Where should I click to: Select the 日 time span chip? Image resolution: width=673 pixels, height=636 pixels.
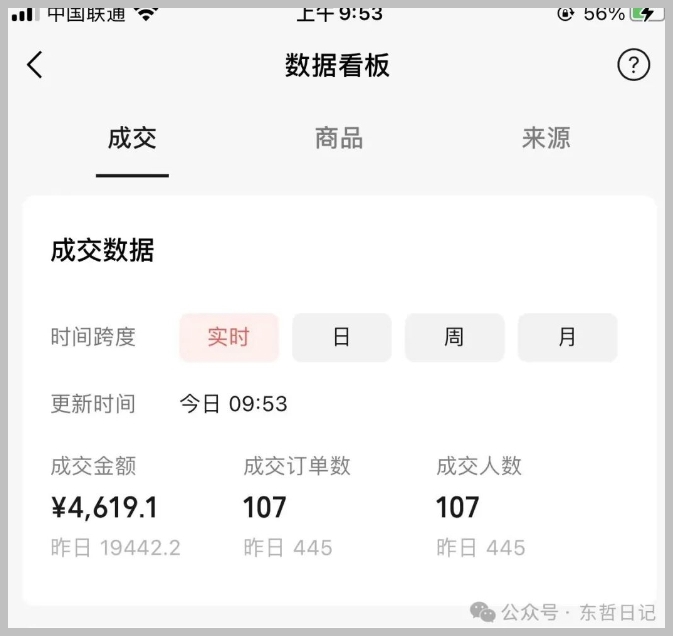point(341,337)
